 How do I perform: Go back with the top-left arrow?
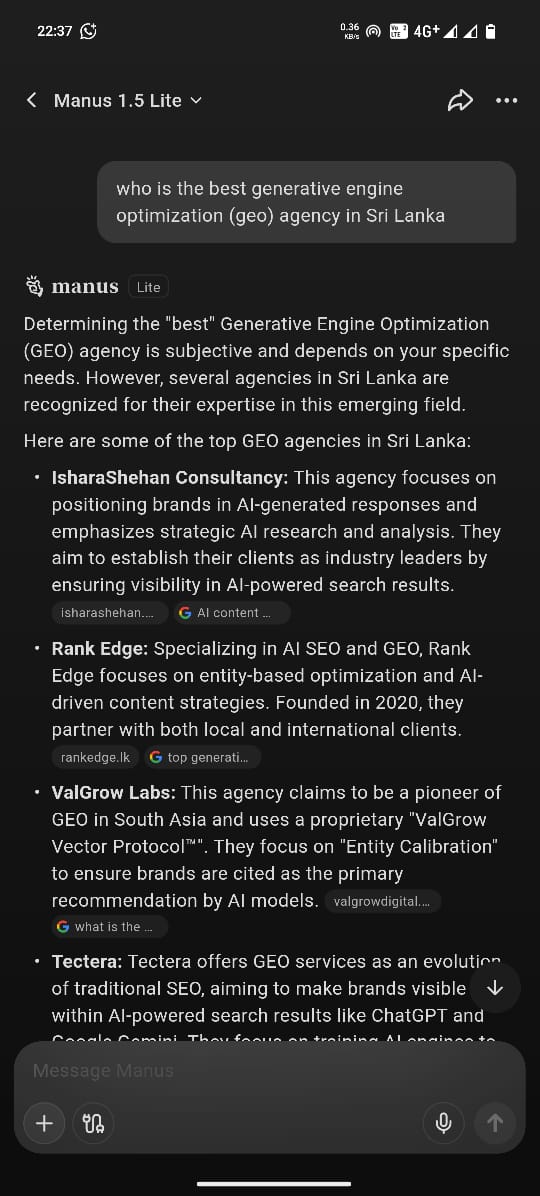[31, 101]
